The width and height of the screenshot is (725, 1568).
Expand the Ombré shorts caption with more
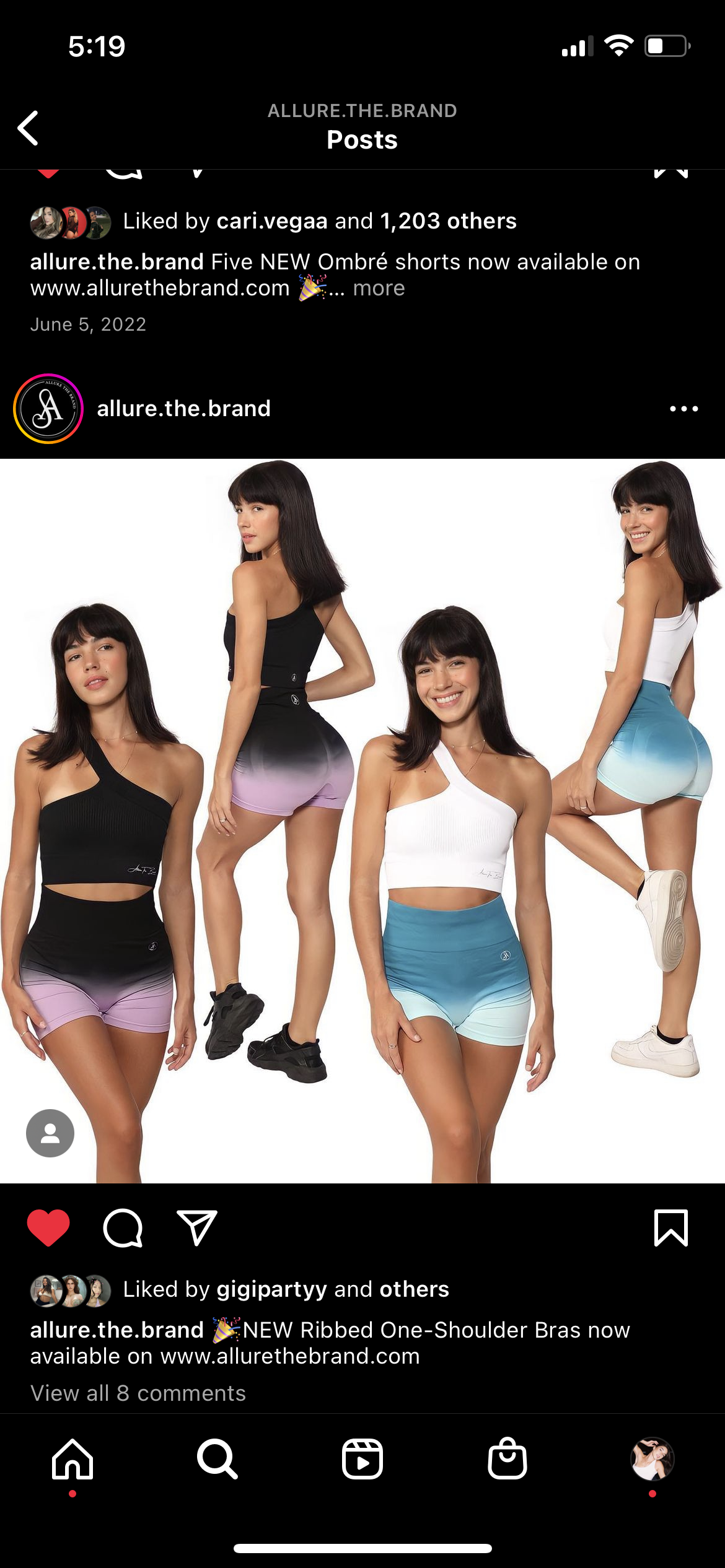pos(378,289)
